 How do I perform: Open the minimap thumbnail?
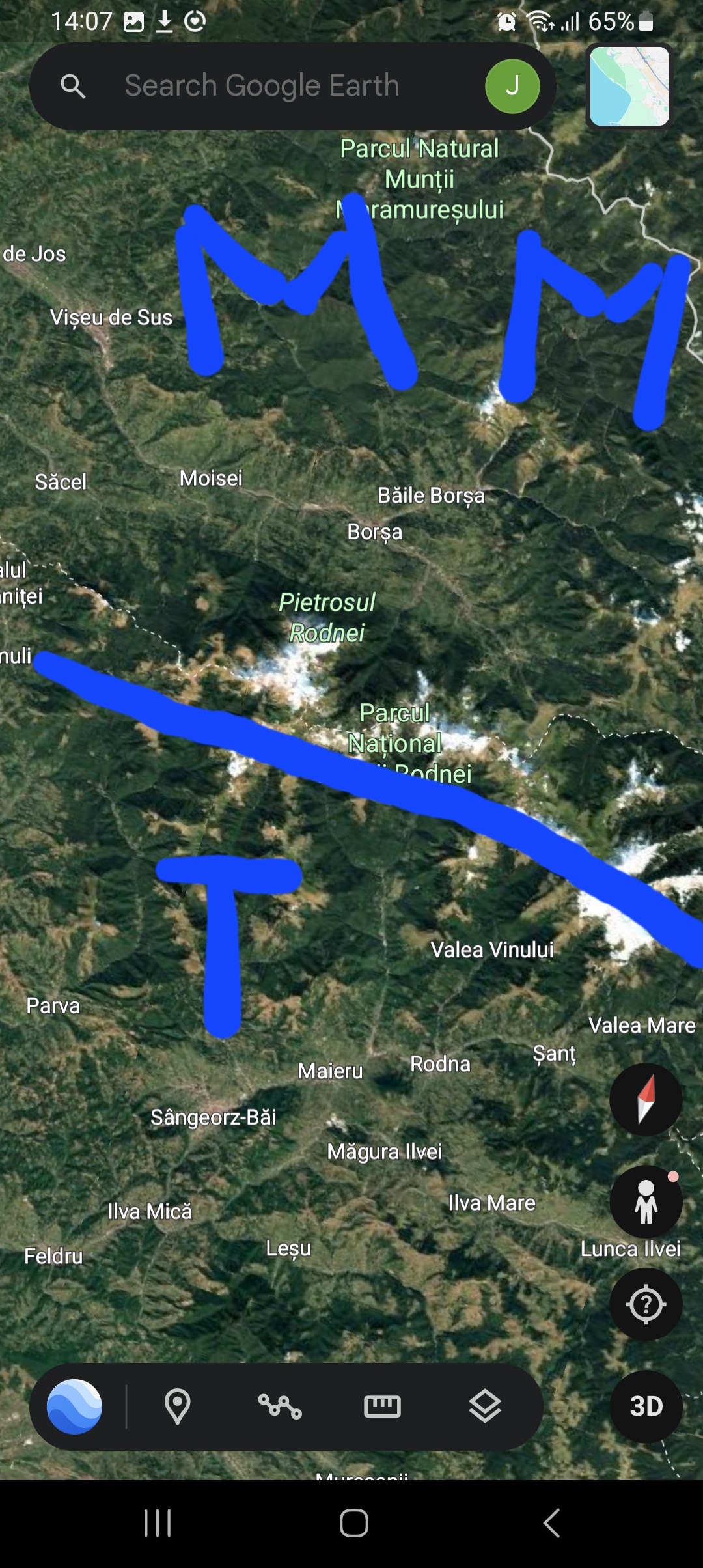coord(629,86)
